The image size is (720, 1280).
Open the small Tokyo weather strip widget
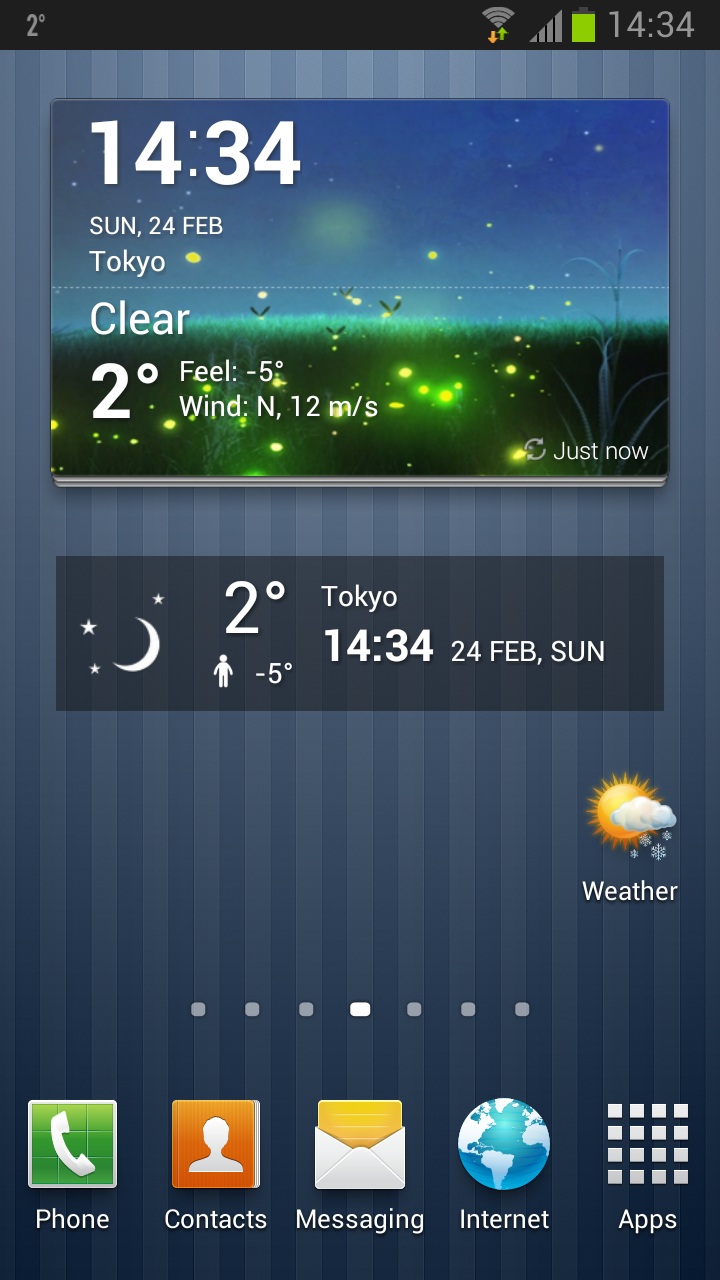point(360,633)
